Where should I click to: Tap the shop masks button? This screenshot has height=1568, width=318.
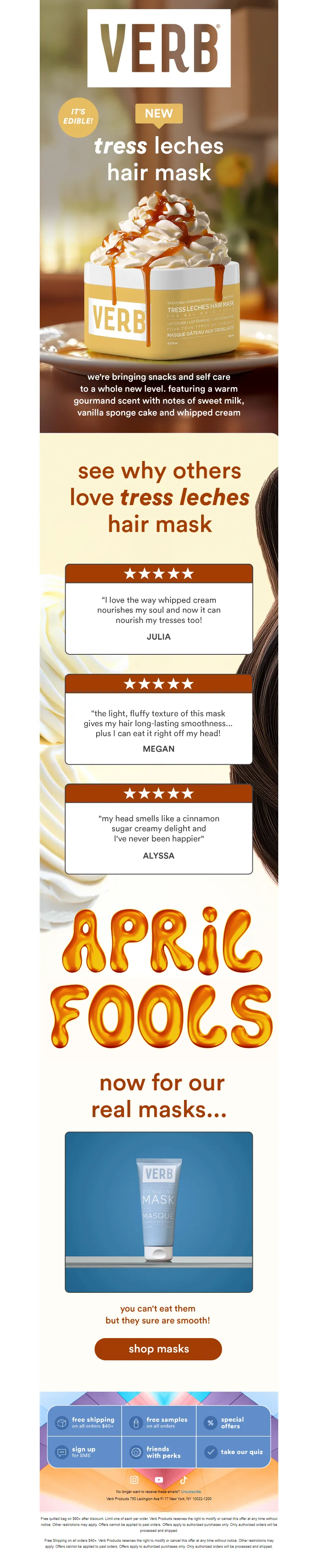[158, 1348]
